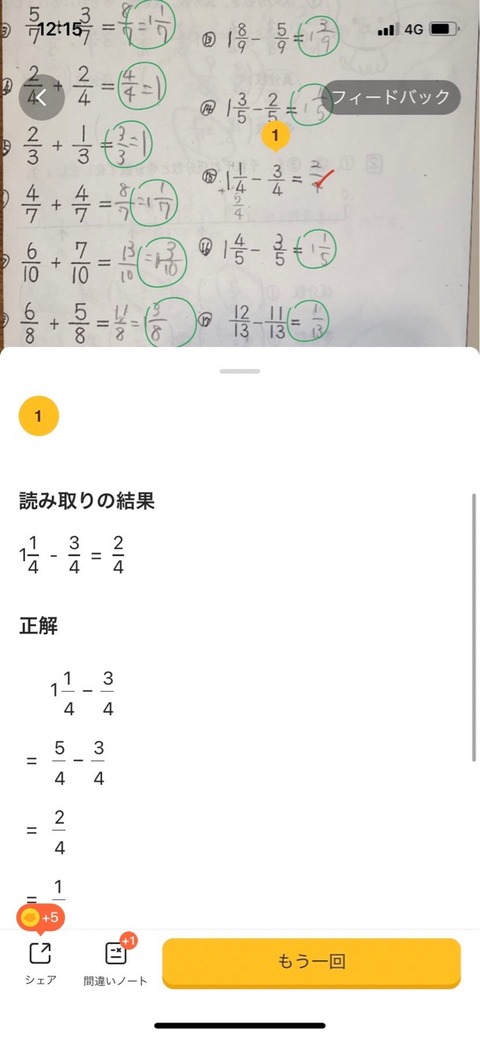Image resolution: width=480 pixels, height=1038 pixels.
Task: Tap the bottom sheet drag handle
Action: coord(240,371)
